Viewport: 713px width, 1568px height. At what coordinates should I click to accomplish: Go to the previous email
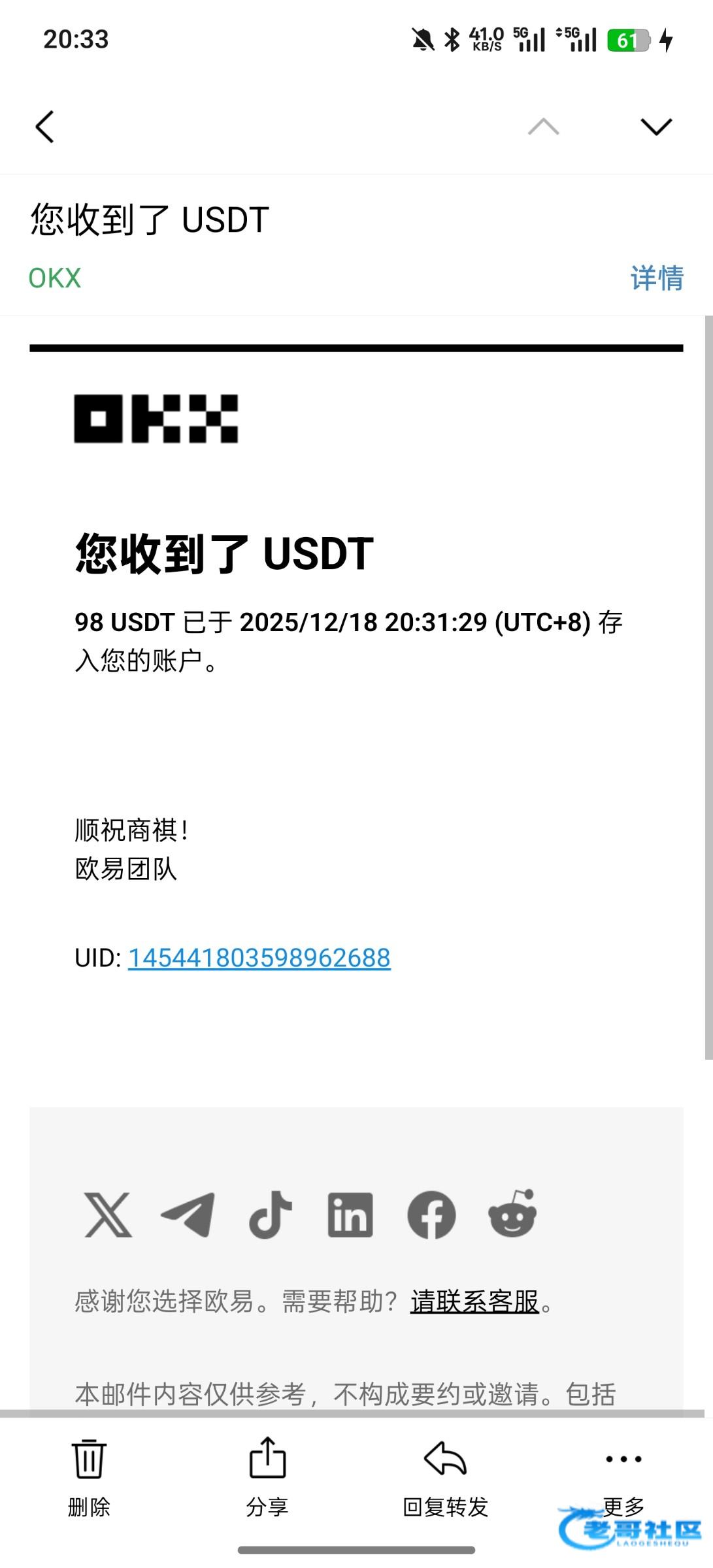coord(543,127)
